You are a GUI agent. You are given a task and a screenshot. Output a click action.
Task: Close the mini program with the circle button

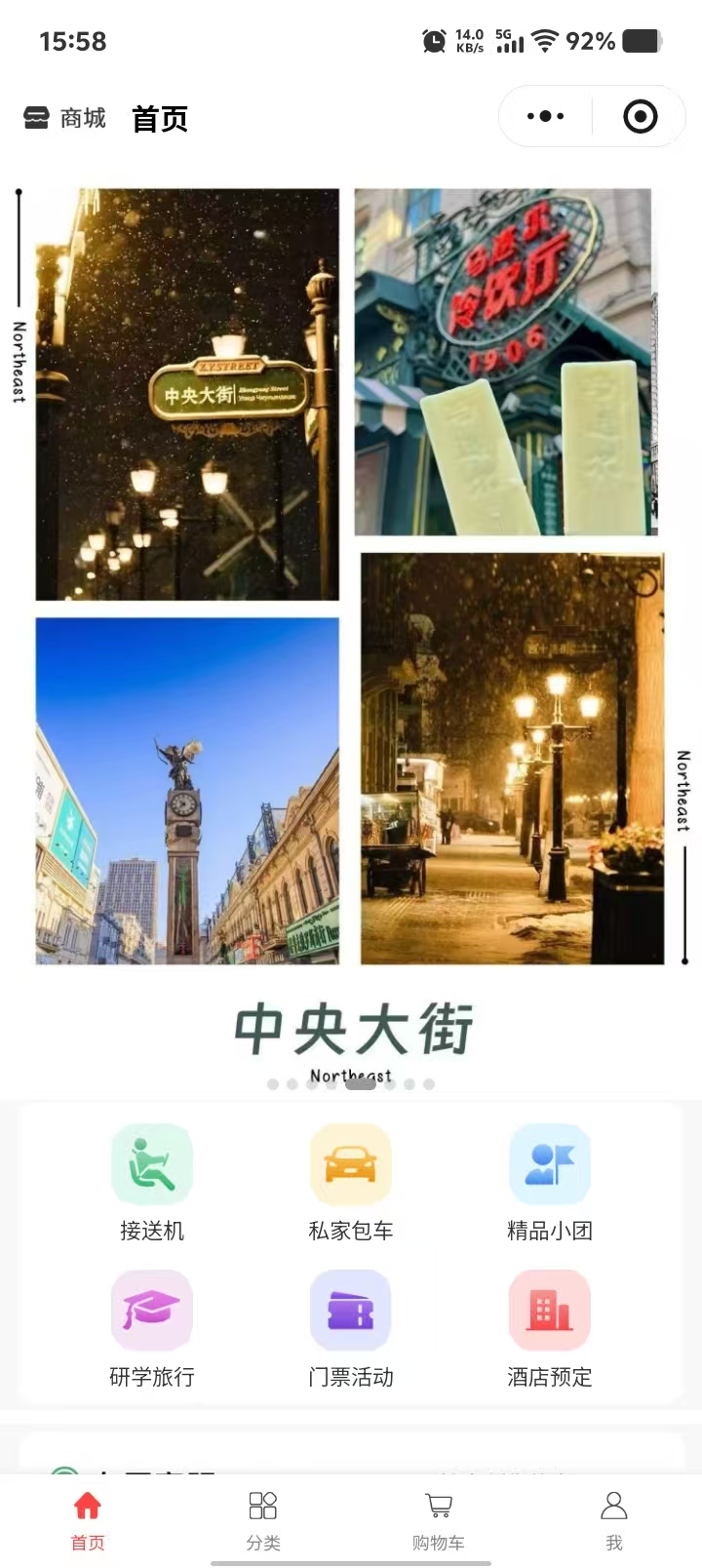(x=640, y=117)
